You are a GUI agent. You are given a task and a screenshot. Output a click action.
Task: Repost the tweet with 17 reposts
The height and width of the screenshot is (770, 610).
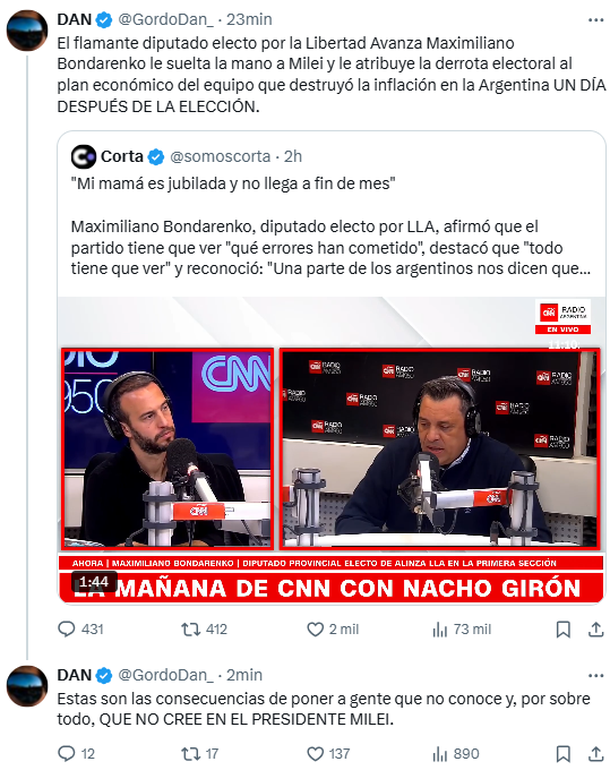[189, 753]
